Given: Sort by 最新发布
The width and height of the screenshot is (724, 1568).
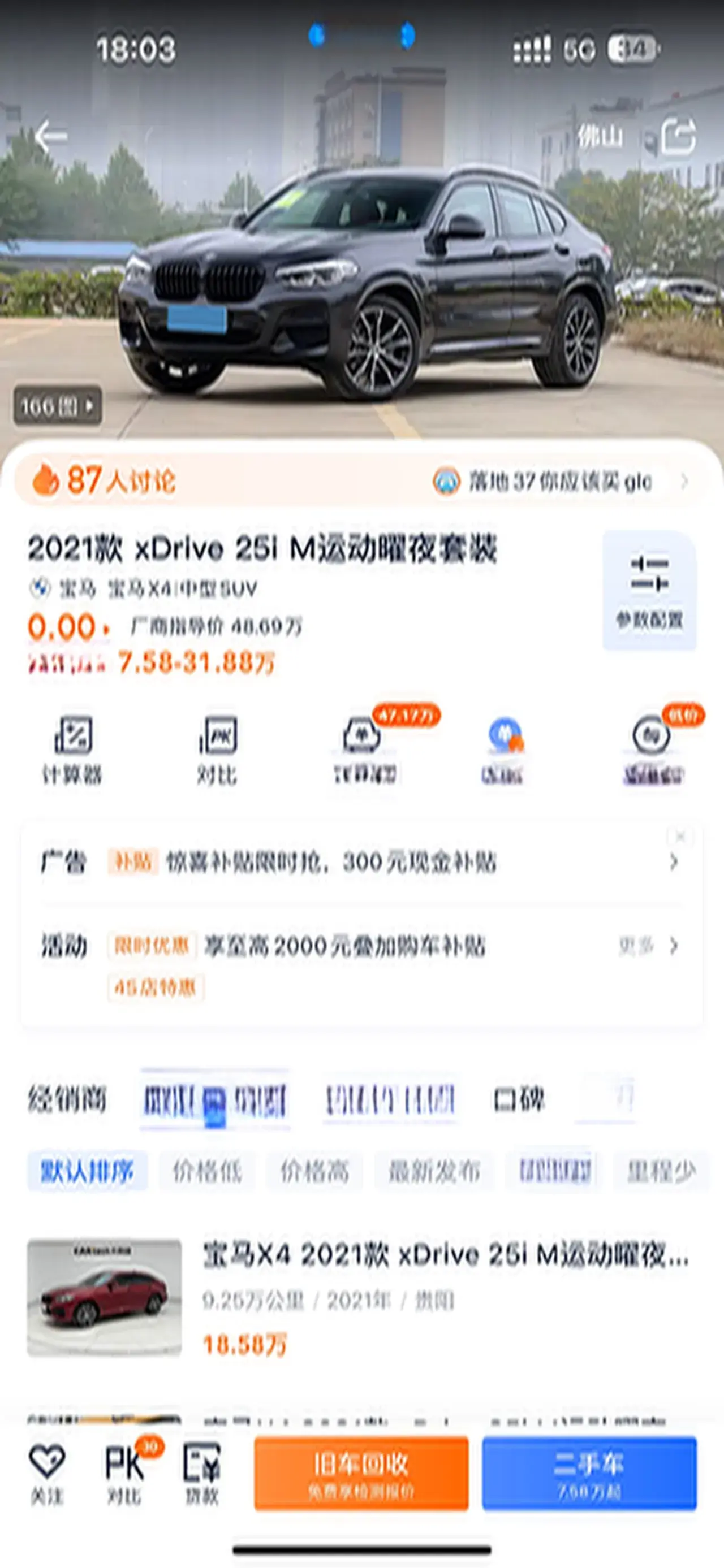Looking at the screenshot, I should coord(434,1171).
